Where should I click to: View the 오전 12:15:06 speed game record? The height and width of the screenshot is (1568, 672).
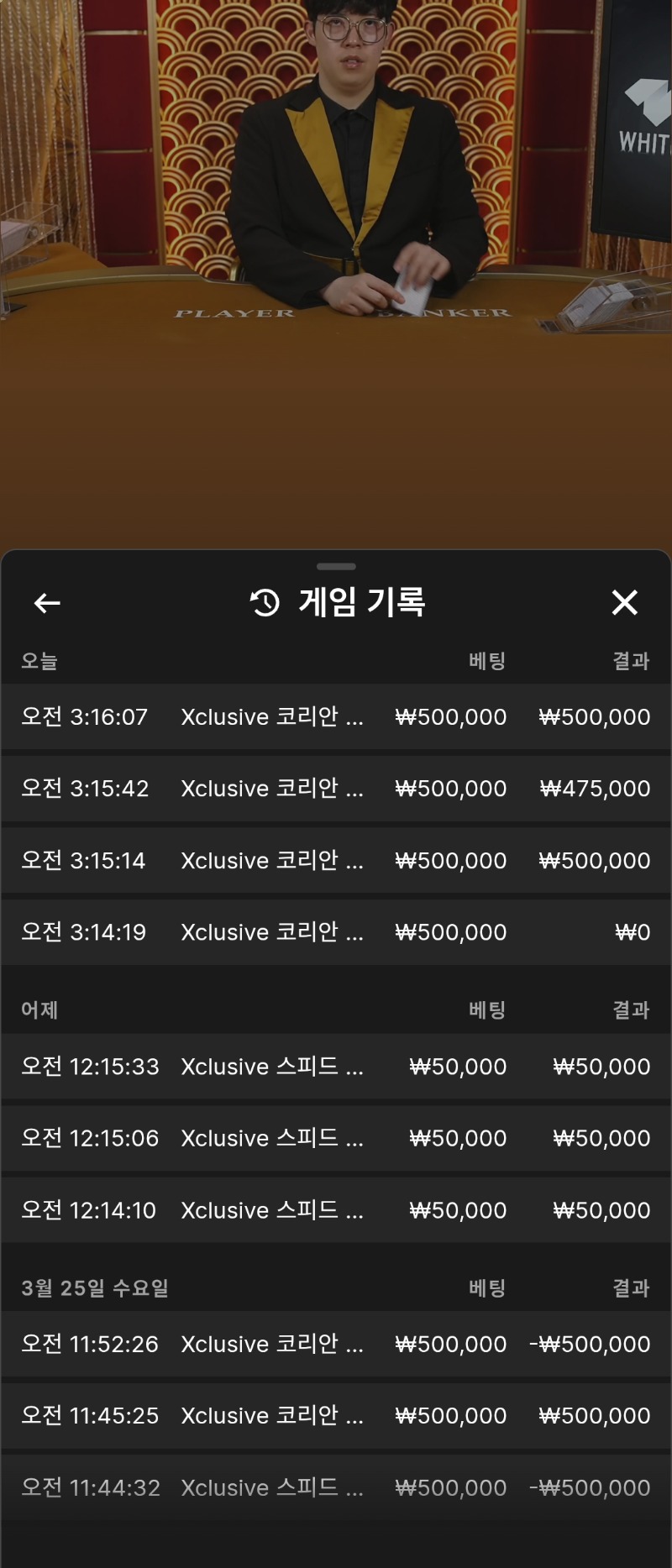click(336, 1138)
